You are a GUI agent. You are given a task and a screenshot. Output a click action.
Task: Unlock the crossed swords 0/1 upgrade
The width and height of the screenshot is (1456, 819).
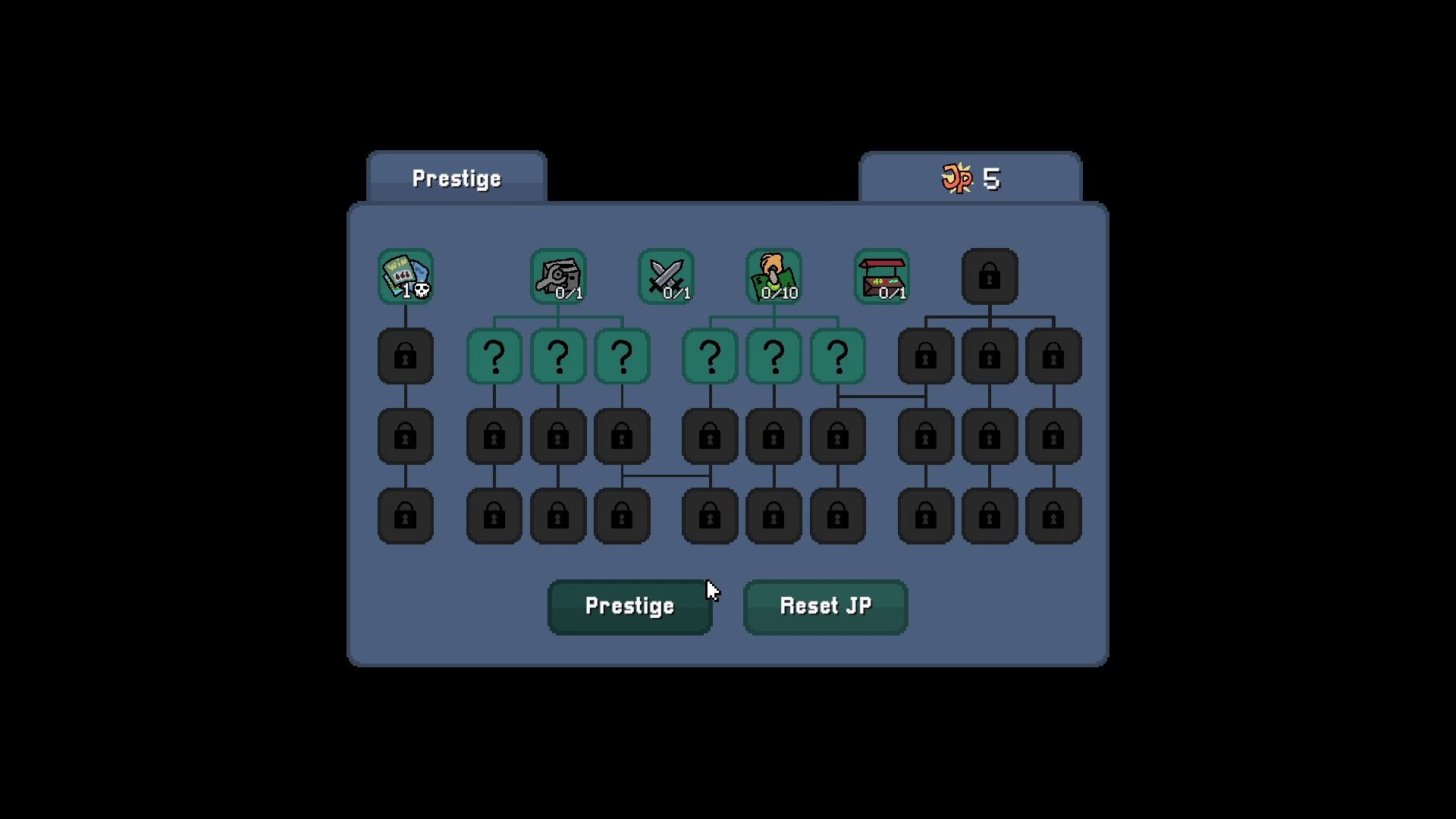tap(666, 276)
